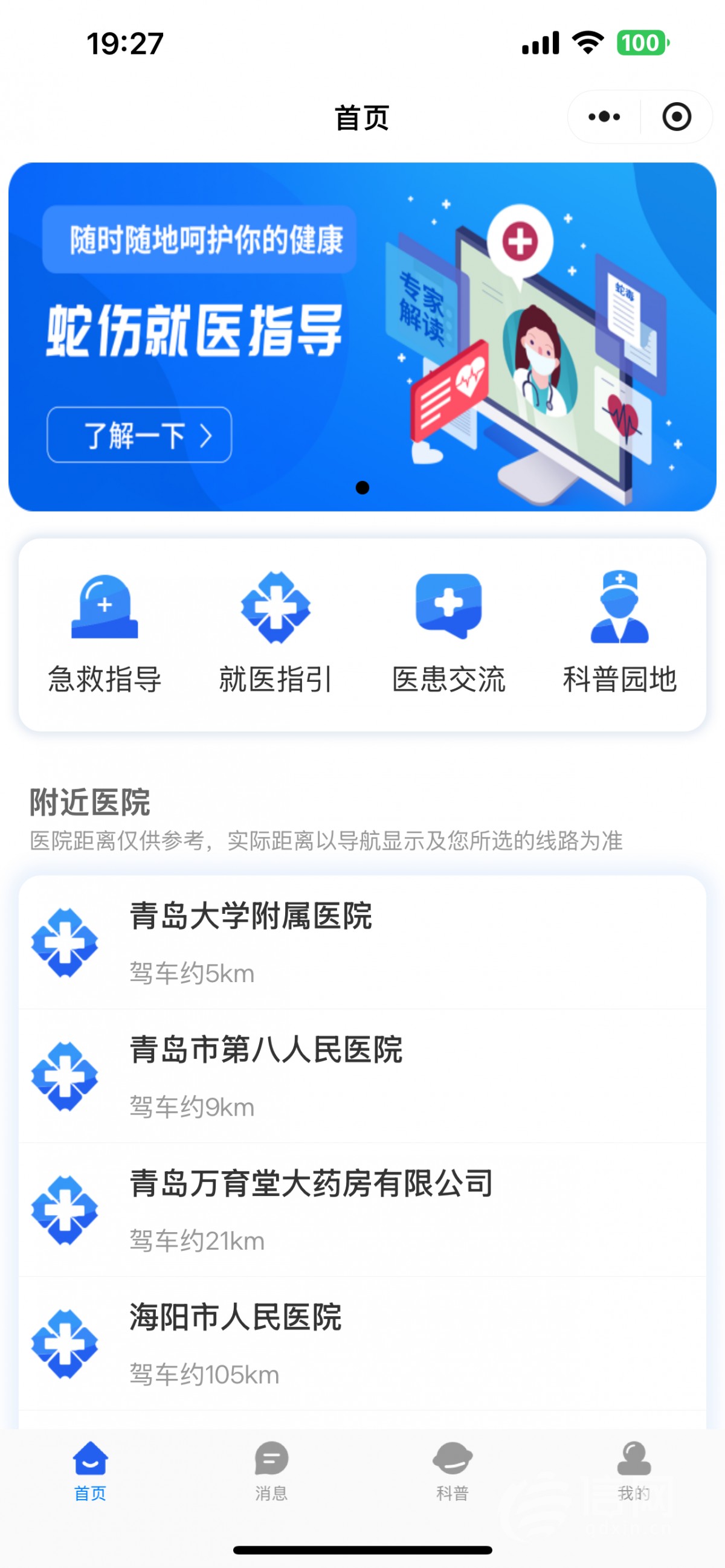Tap the 了解一下 button on banner

(x=140, y=435)
